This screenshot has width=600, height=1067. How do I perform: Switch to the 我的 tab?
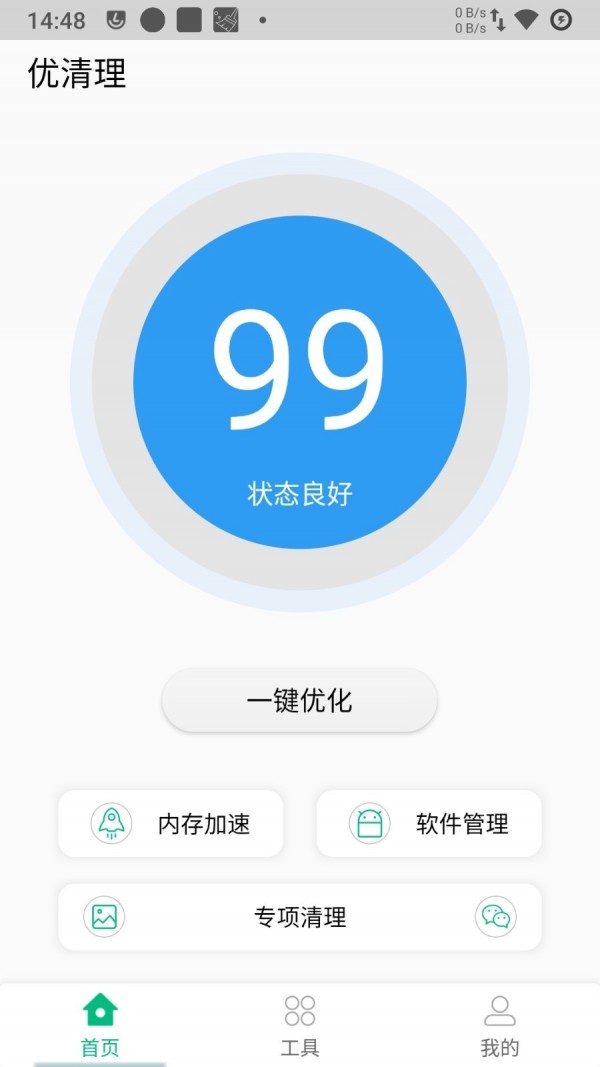[499, 1025]
